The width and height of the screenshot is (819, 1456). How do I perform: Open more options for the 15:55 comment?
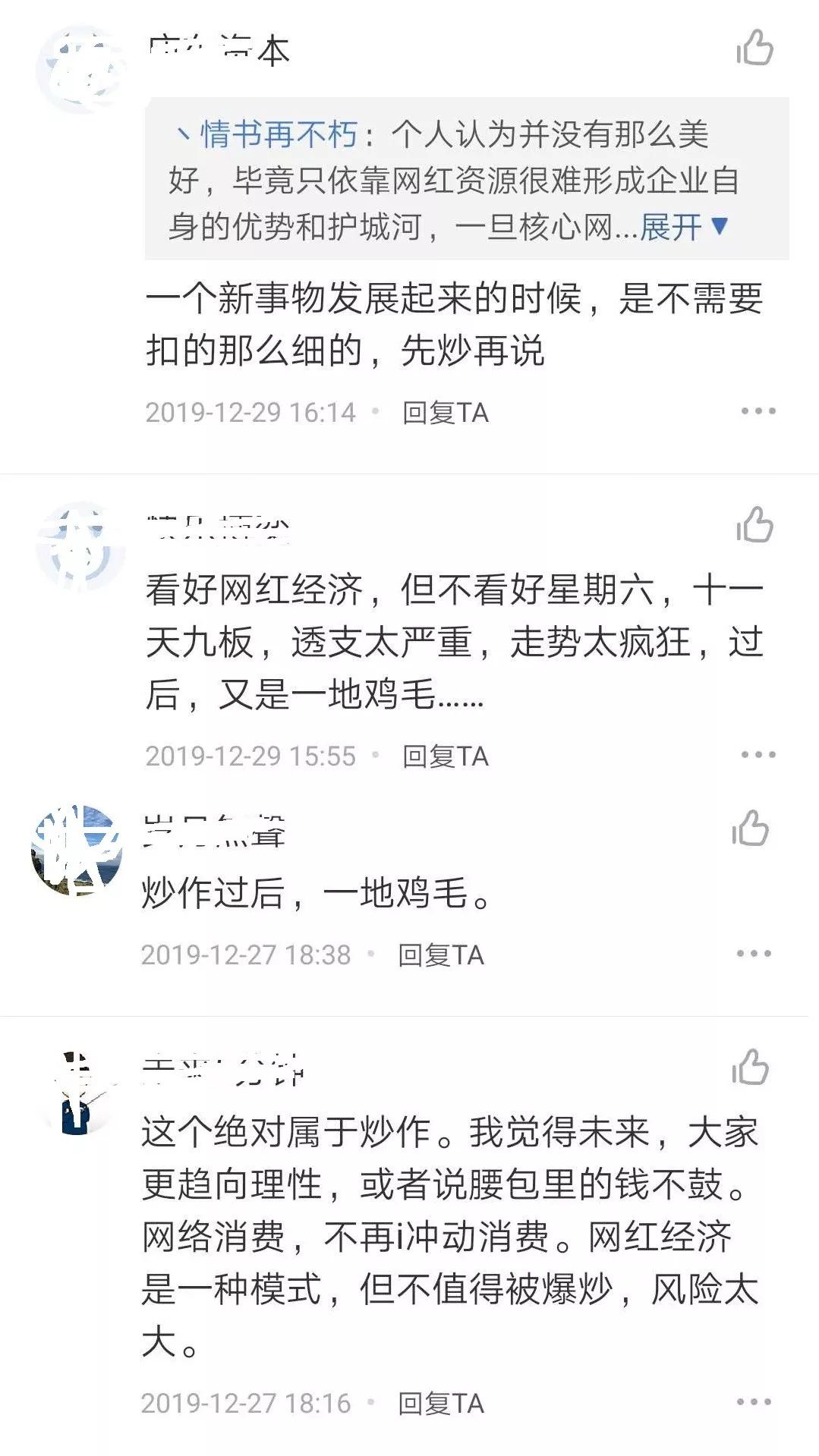pyautogui.click(x=758, y=754)
